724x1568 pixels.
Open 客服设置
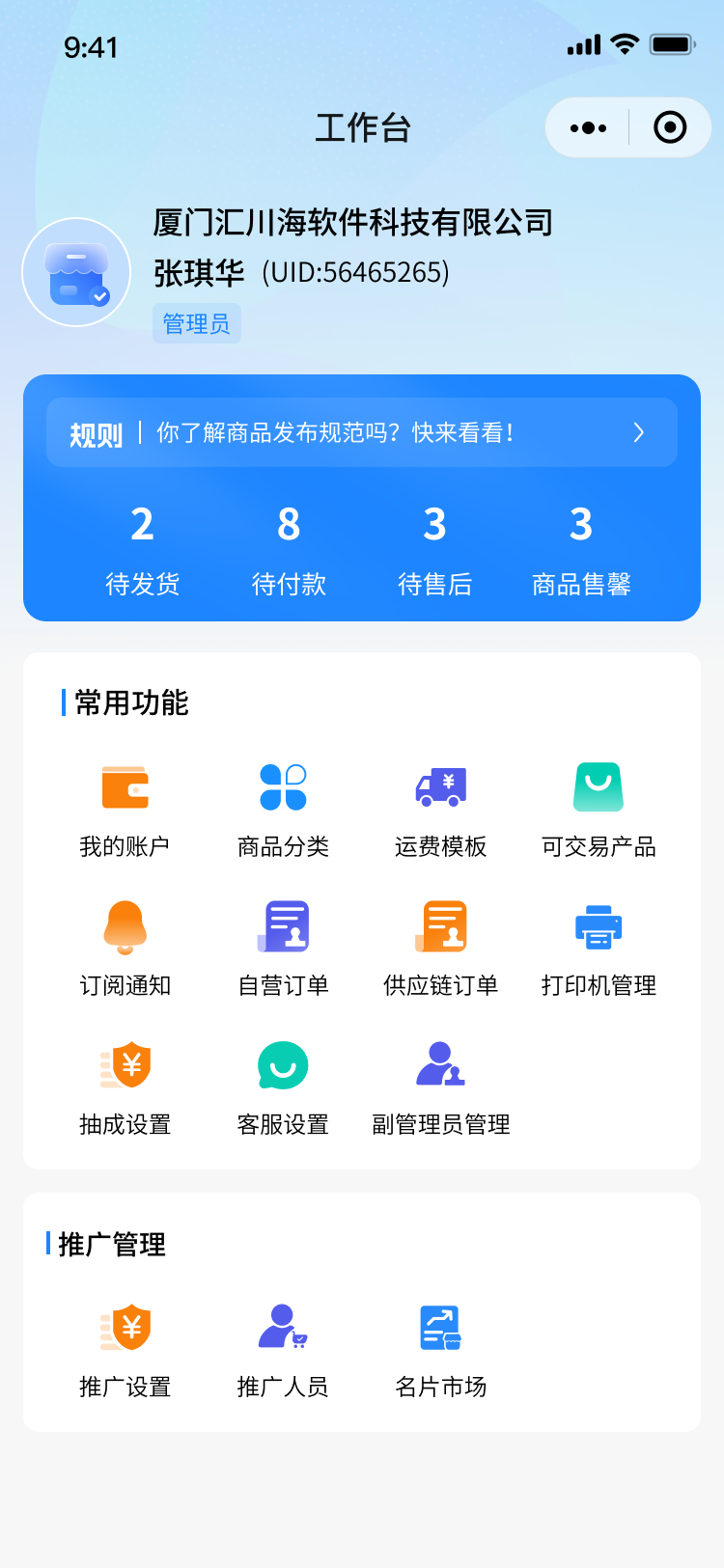pyautogui.click(x=283, y=1087)
